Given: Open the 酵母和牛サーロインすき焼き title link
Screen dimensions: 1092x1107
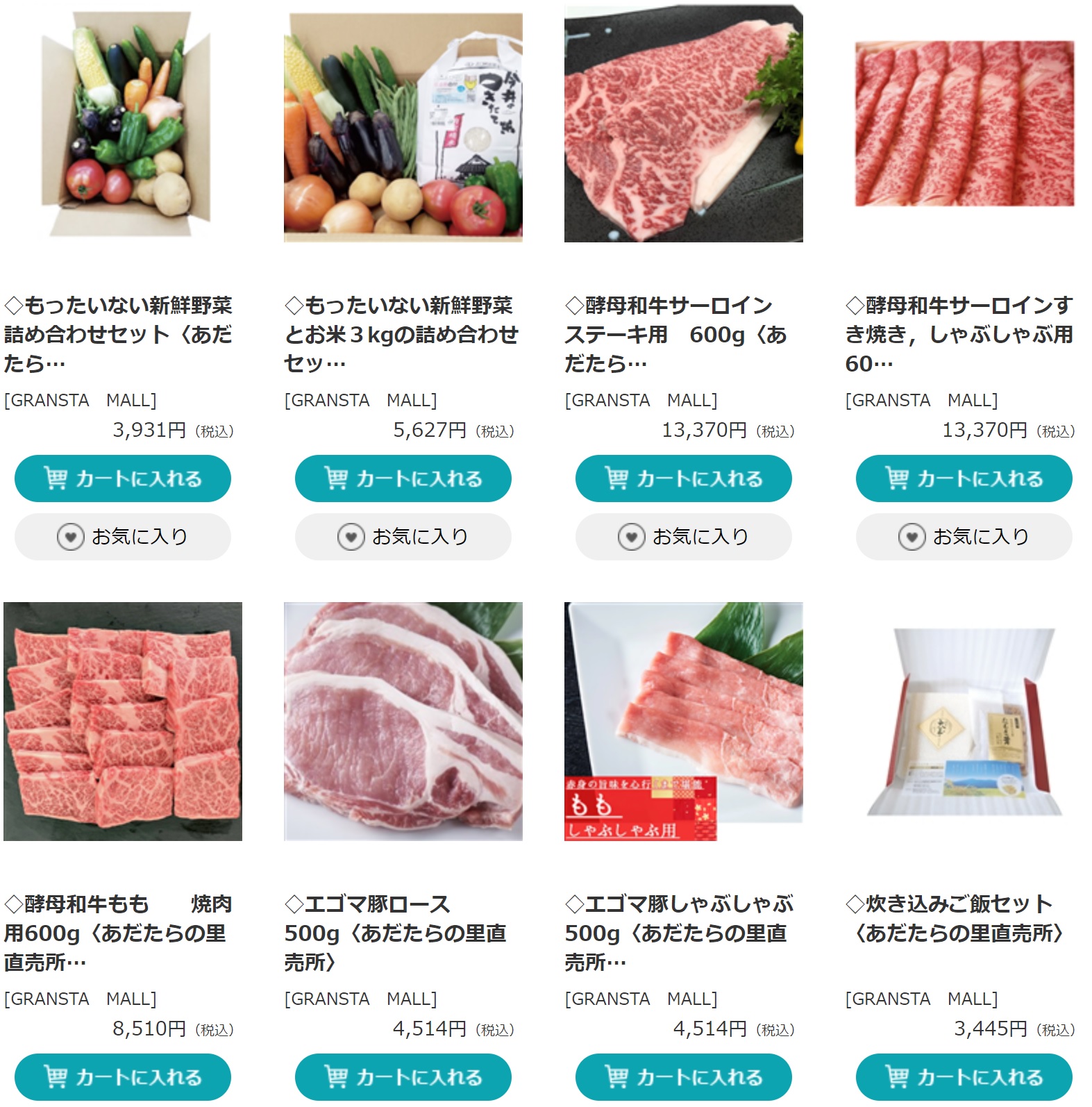Looking at the screenshot, I should 959,334.
